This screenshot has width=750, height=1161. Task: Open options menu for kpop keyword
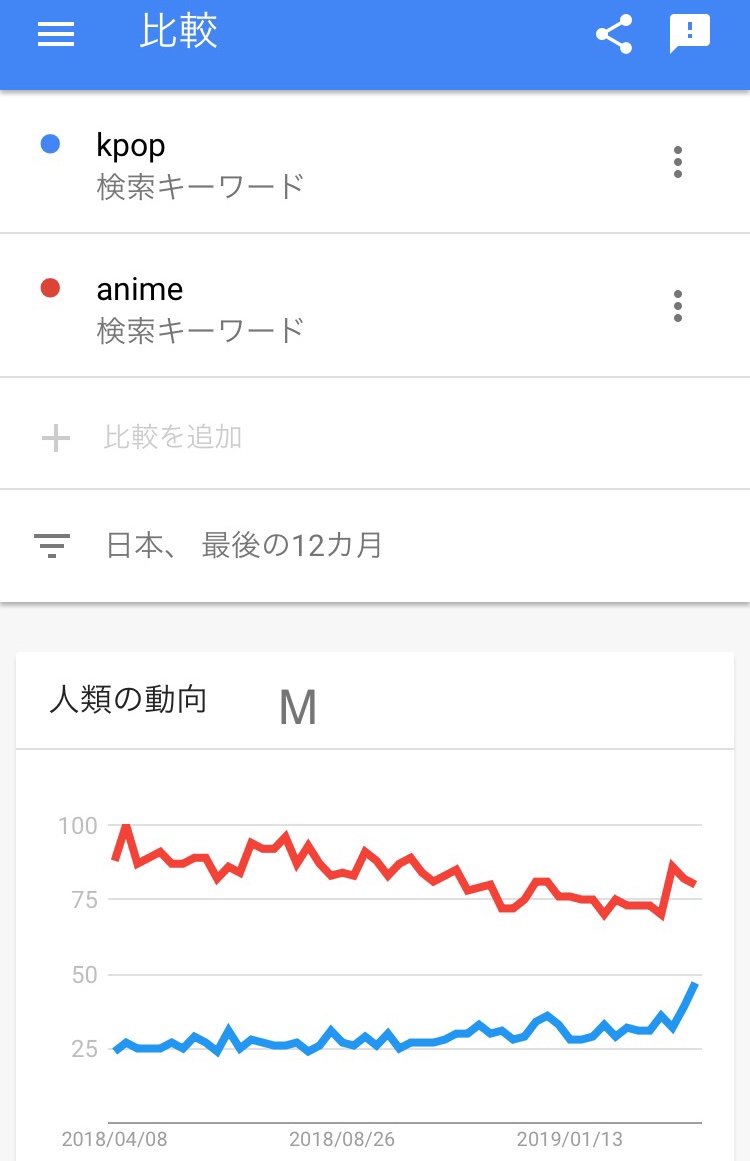pyautogui.click(x=677, y=162)
